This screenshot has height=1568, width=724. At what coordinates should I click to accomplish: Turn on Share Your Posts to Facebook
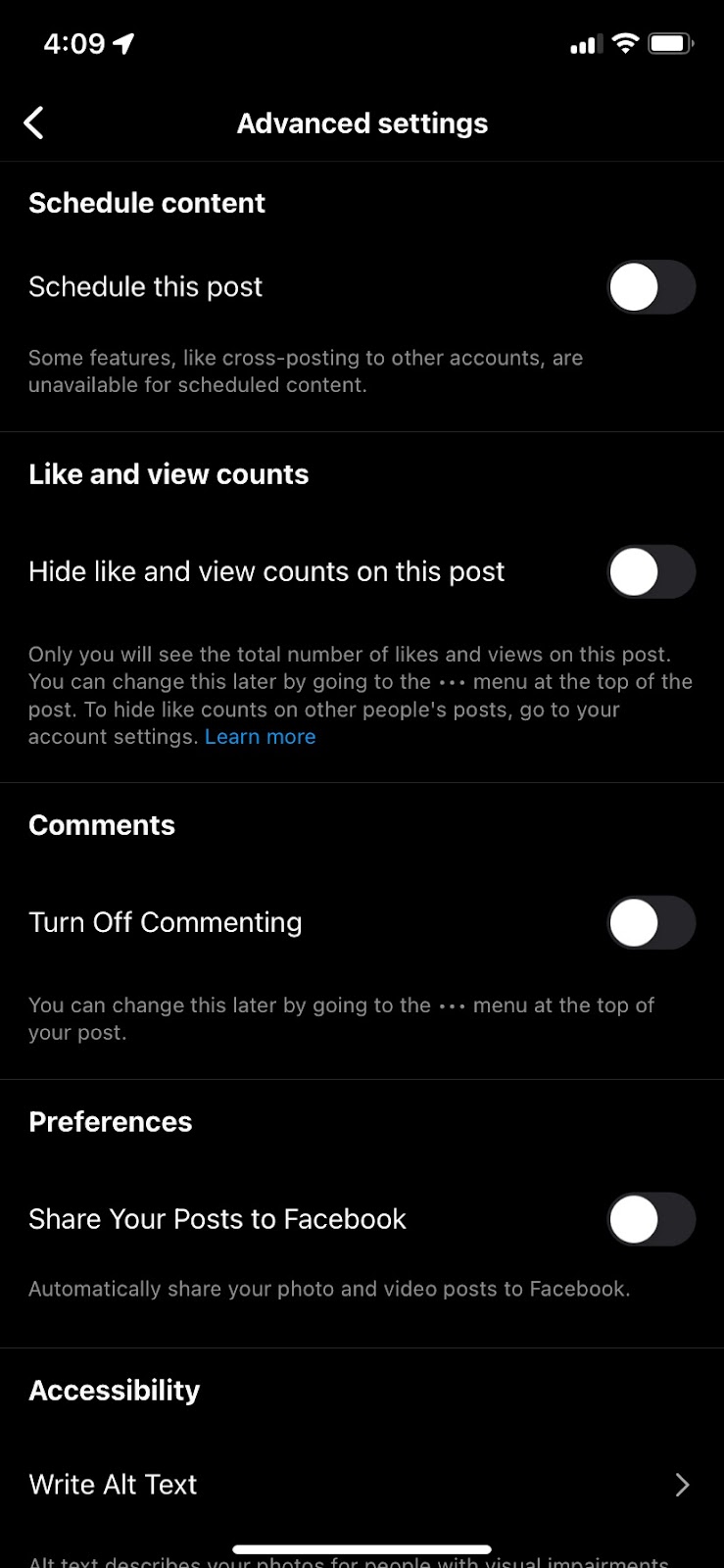[652, 1220]
